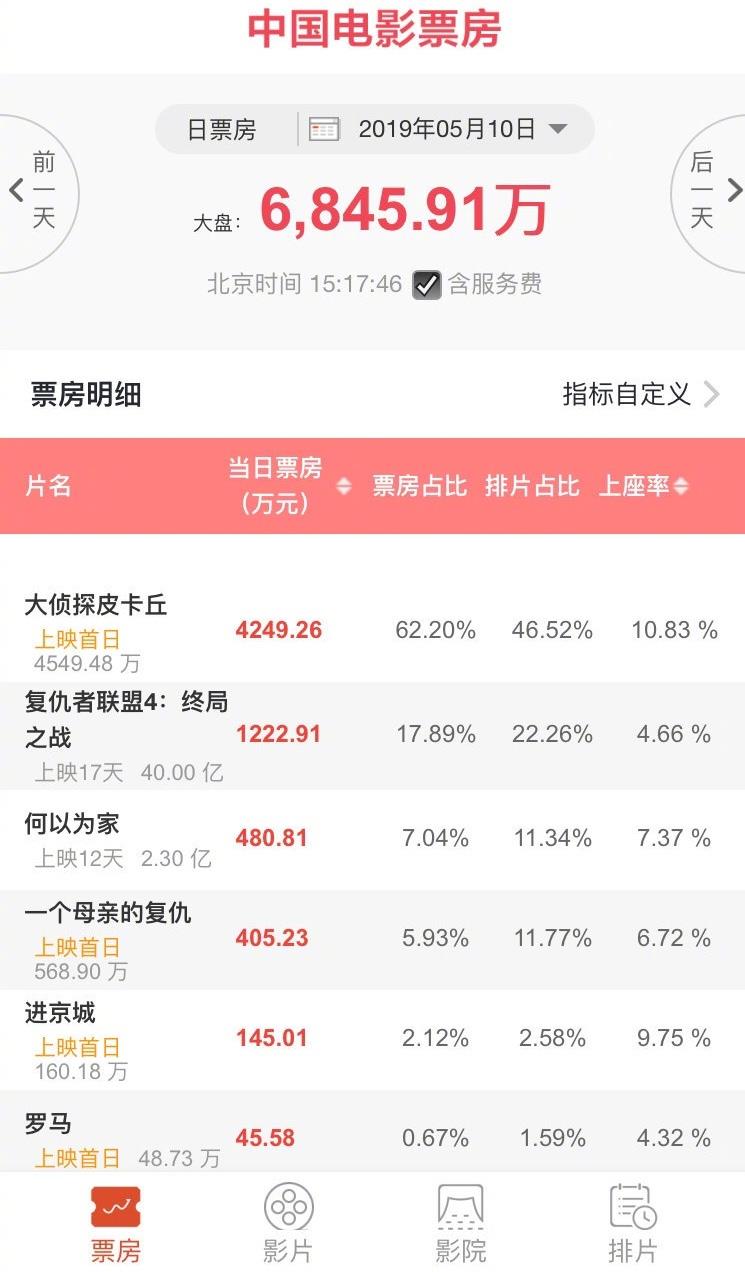
Task: Select the 票房 tab
Action: [115, 1221]
